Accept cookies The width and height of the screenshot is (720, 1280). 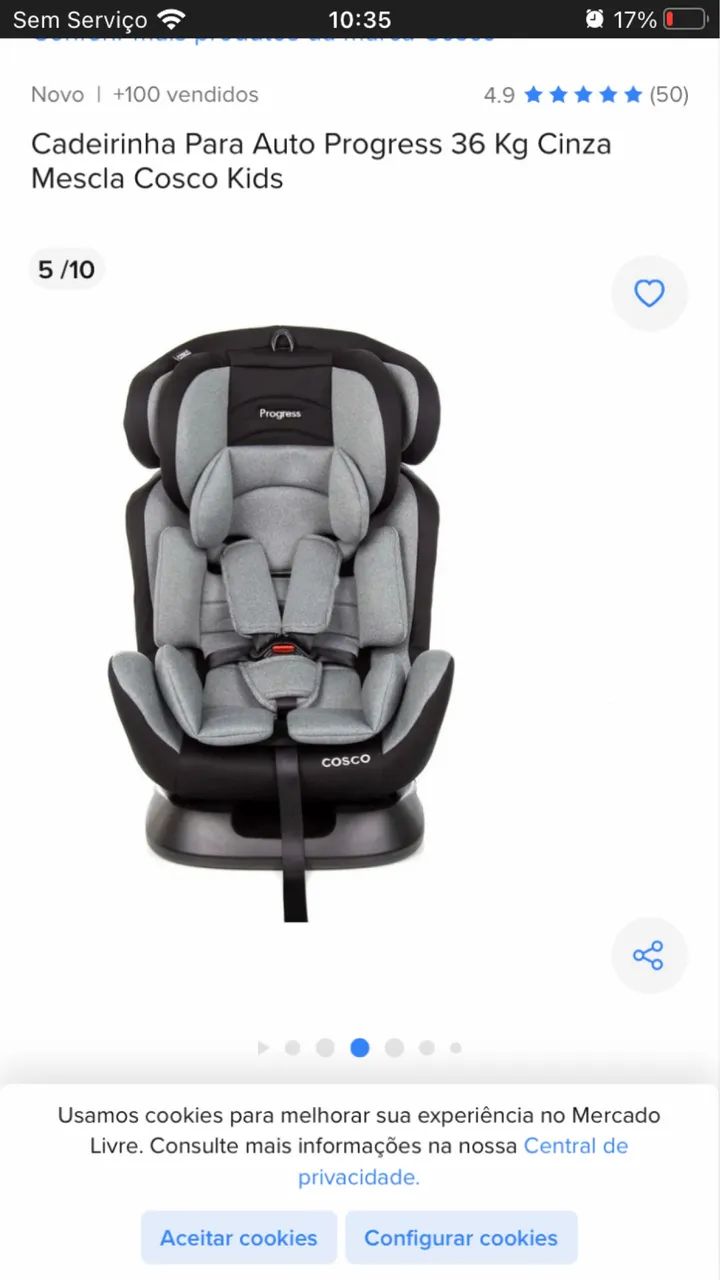coord(239,1238)
